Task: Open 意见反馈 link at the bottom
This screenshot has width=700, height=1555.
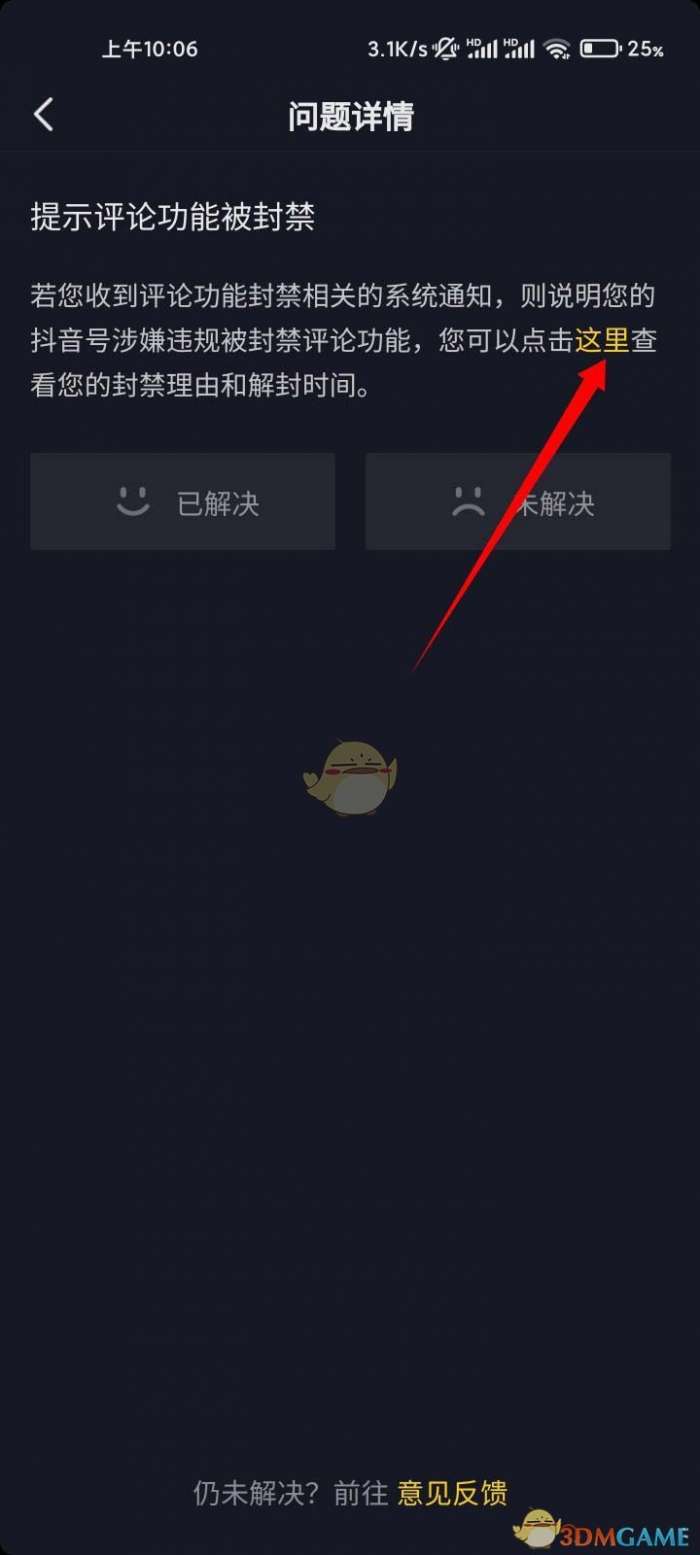Action: (452, 1493)
